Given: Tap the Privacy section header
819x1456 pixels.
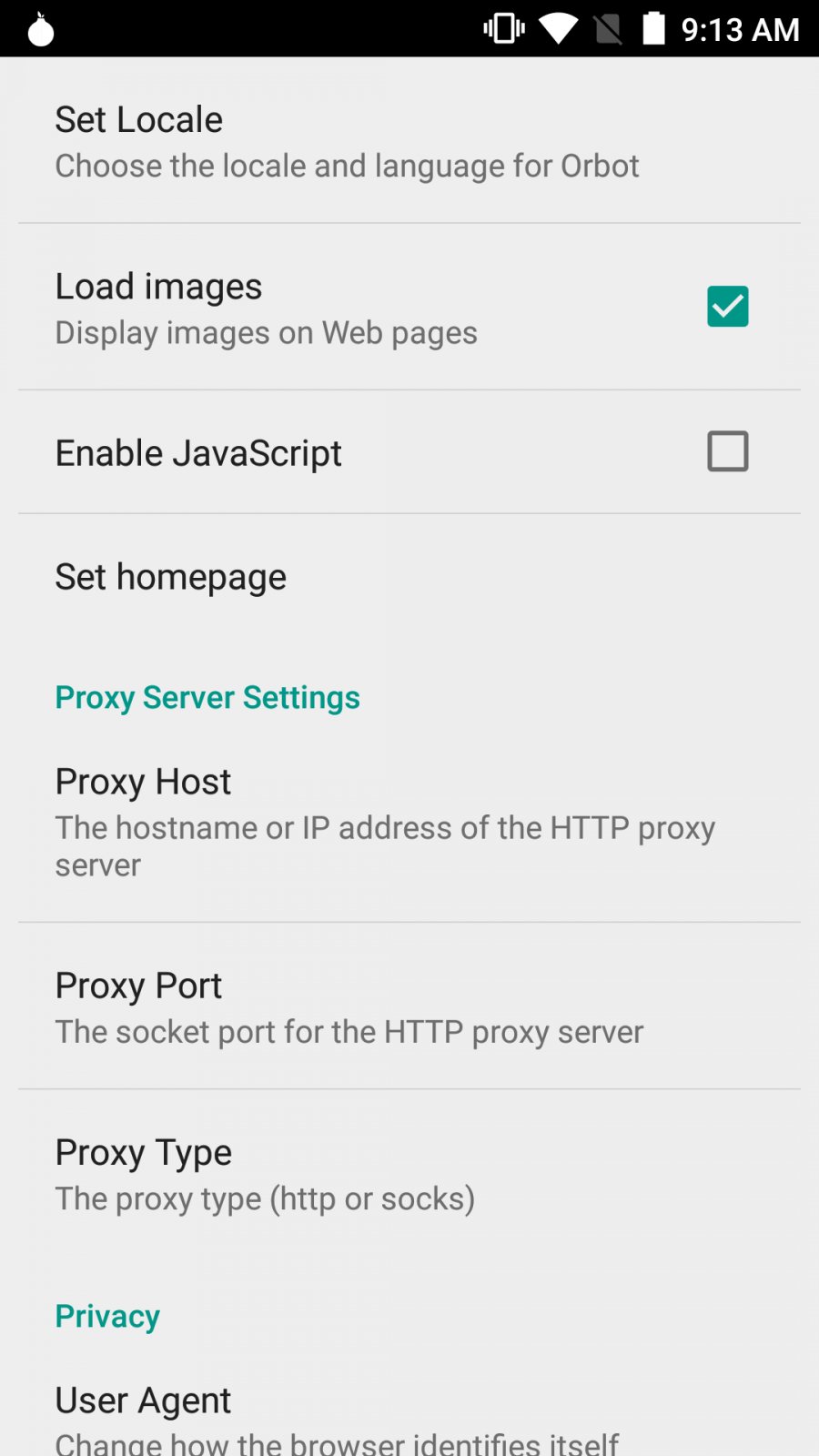Looking at the screenshot, I should pos(107,1315).
